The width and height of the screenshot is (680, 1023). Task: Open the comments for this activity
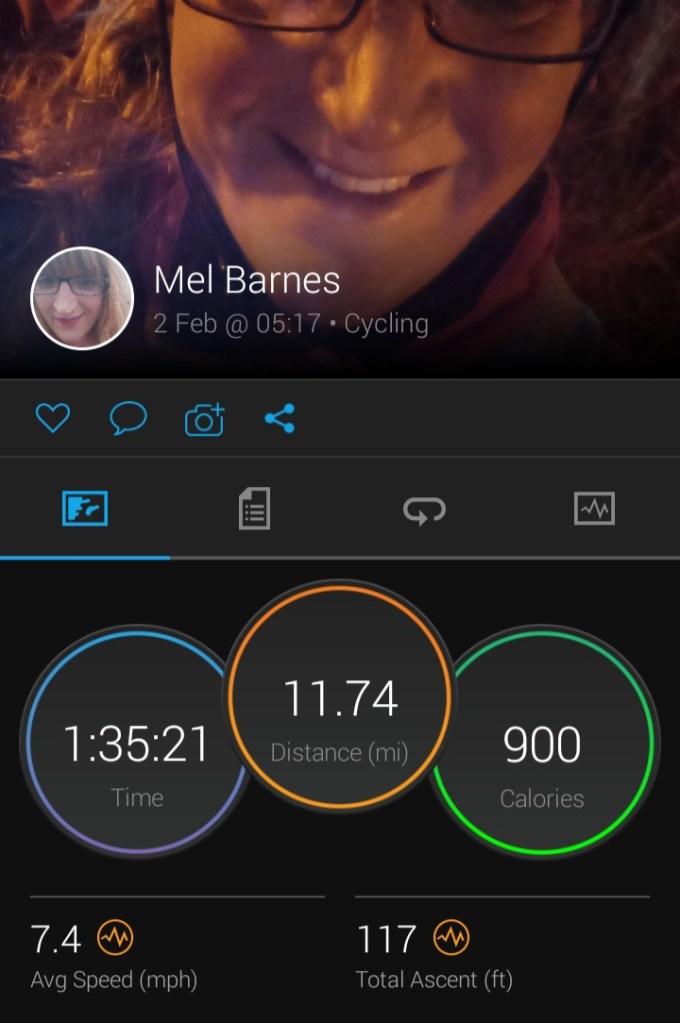(x=128, y=419)
